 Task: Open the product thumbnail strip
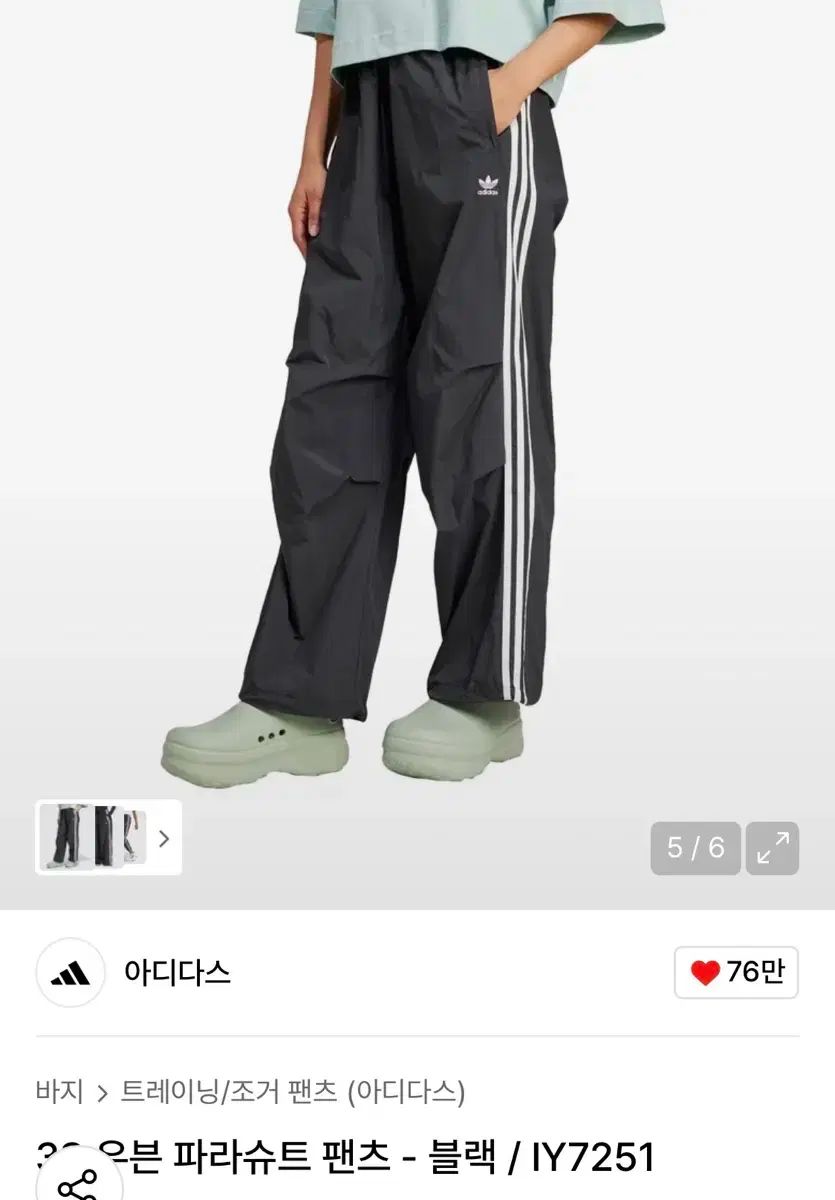coord(108,838)
